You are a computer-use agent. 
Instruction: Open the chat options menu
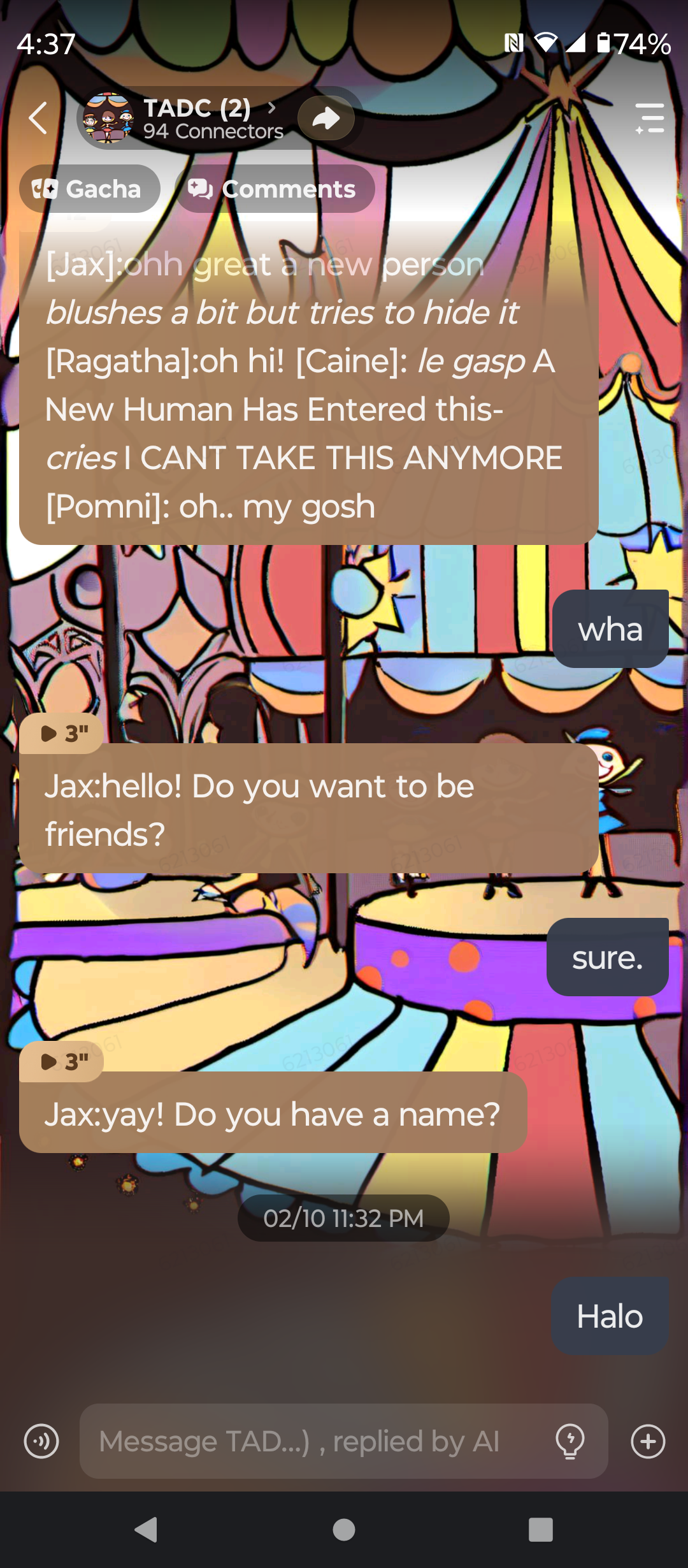pos(649,119)
